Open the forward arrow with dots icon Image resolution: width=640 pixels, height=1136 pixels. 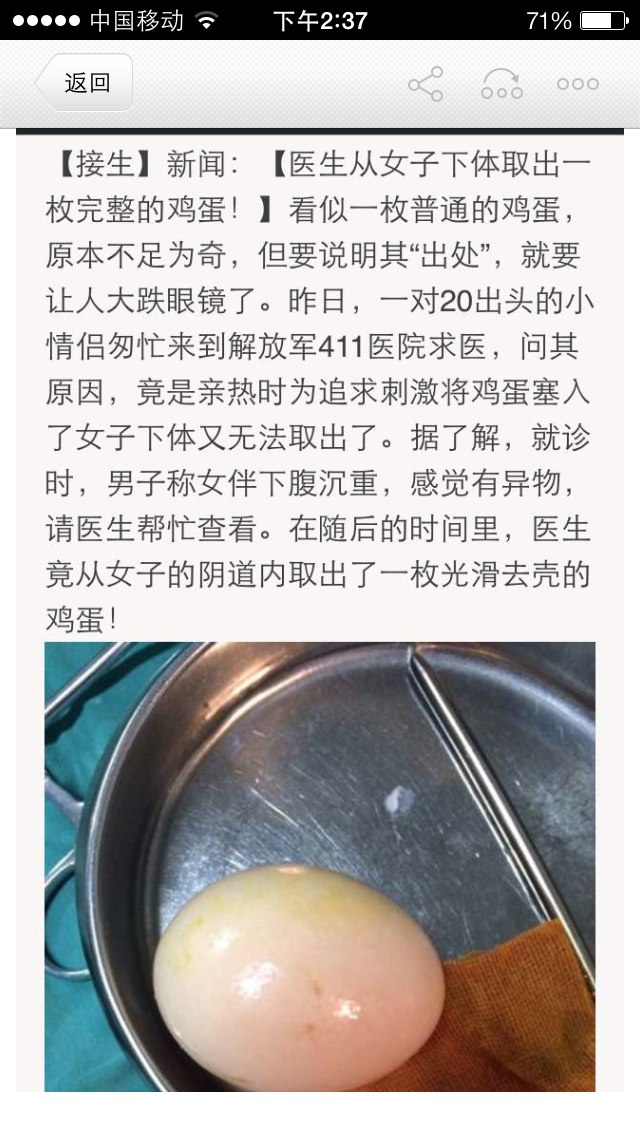(502, 84)
